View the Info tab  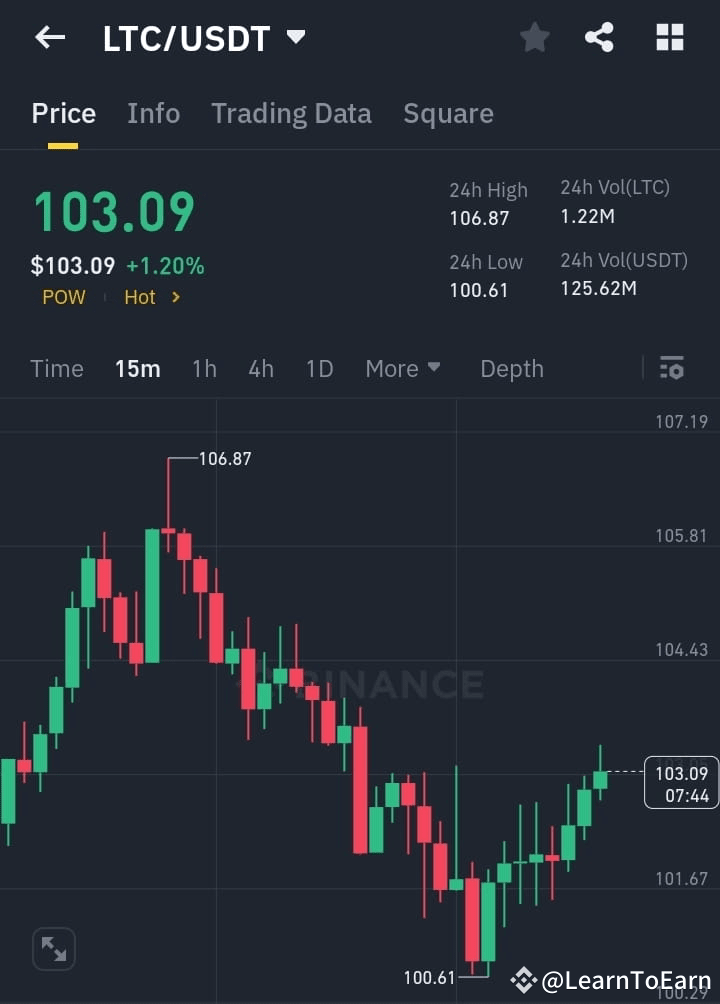[153, 113]
